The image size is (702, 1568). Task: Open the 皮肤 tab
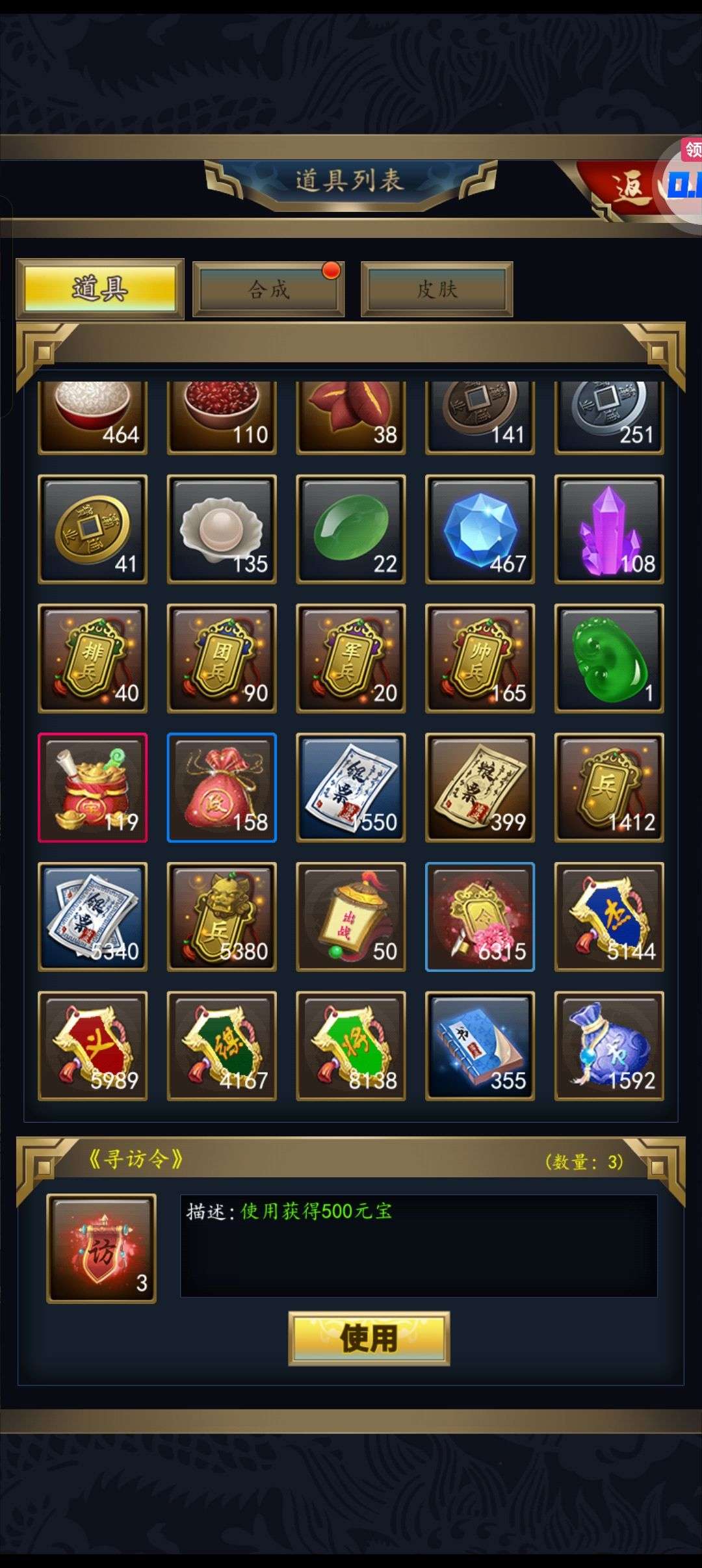click(437, 289)
